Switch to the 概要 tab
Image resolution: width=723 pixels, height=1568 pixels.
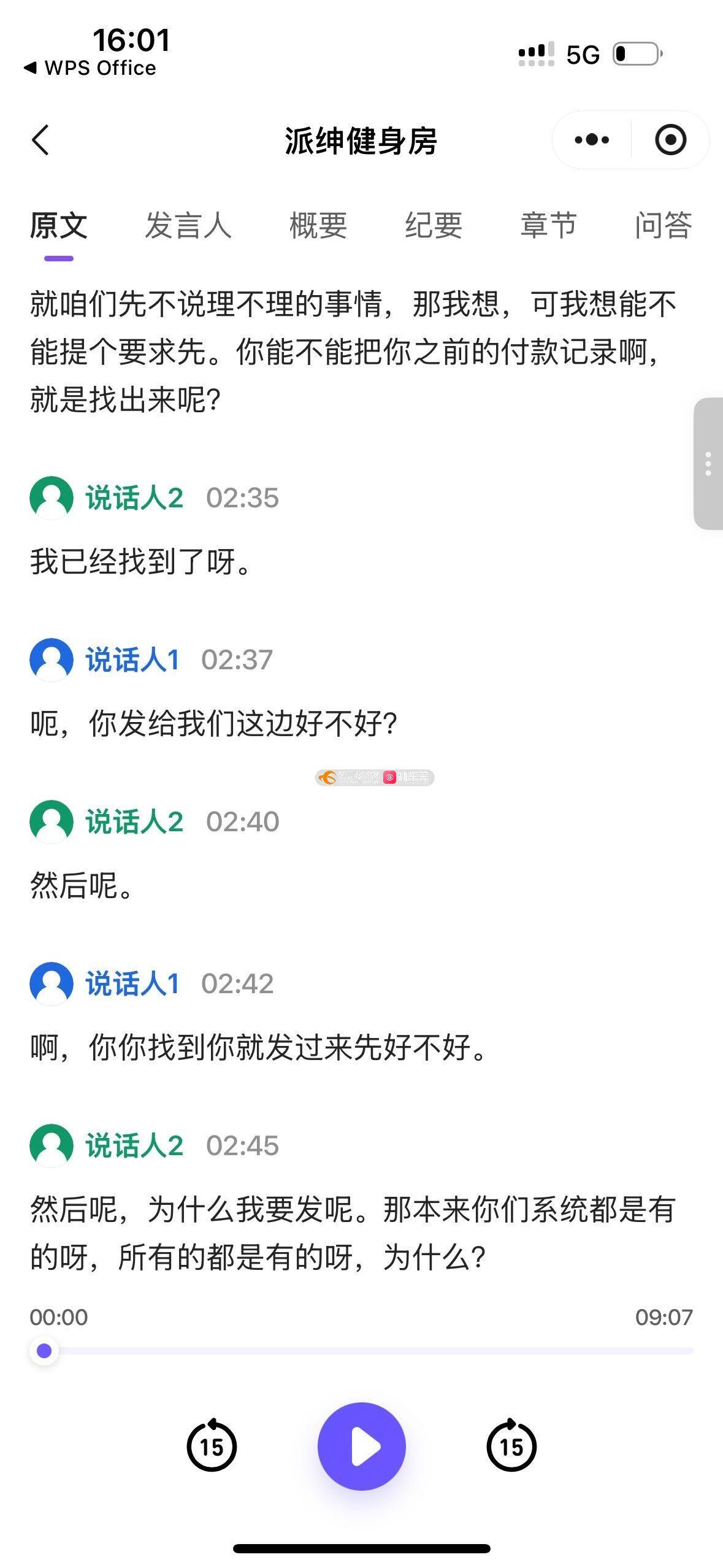tap(318, 225)
